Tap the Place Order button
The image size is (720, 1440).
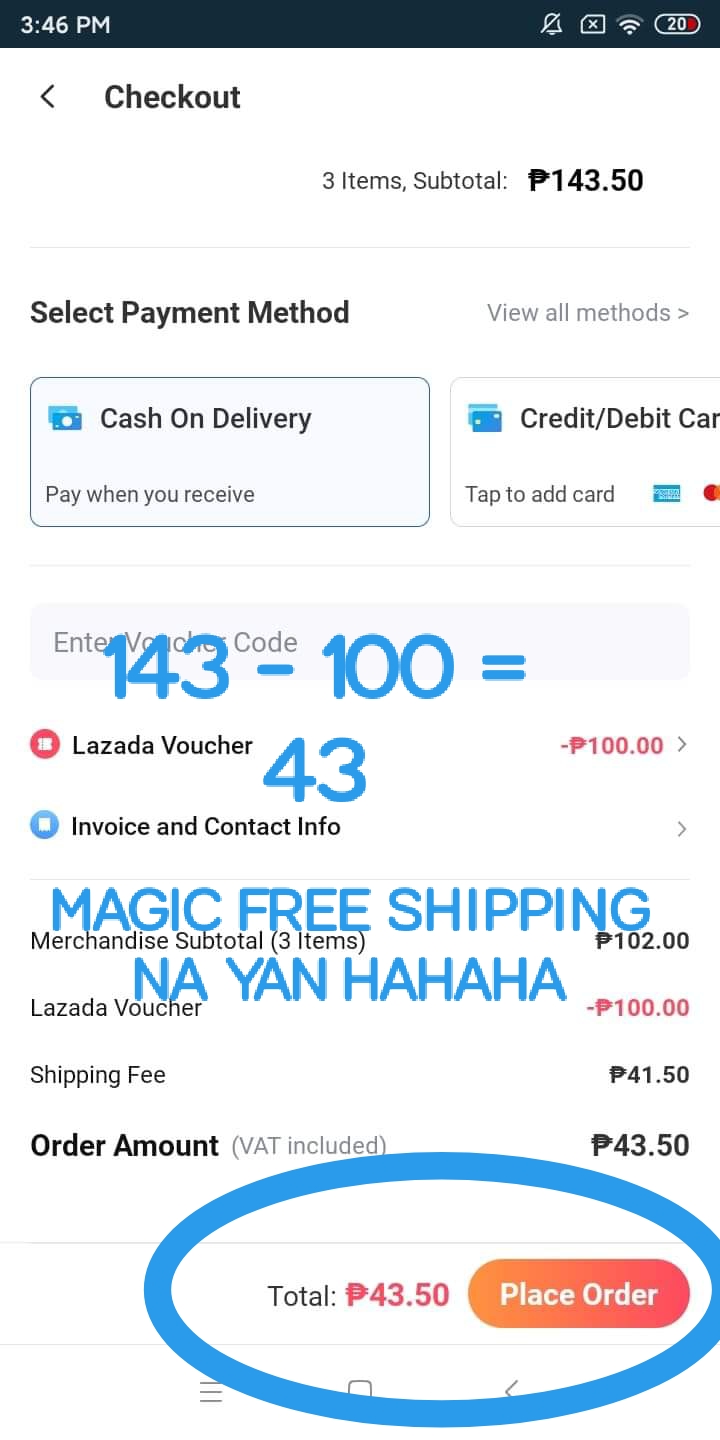(578, 1294)
